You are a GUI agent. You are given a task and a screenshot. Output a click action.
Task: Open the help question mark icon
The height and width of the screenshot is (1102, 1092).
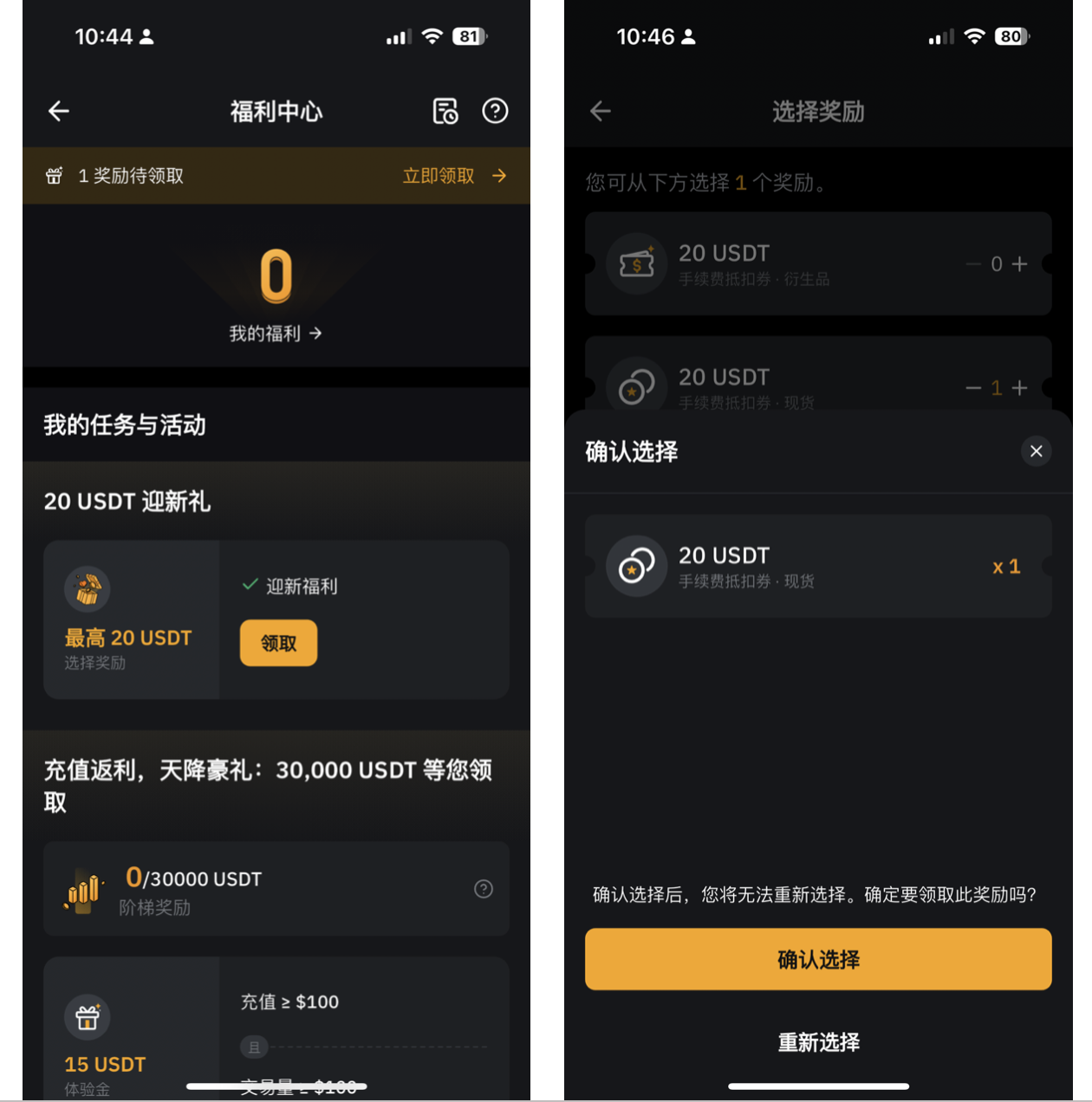point(495,111)
